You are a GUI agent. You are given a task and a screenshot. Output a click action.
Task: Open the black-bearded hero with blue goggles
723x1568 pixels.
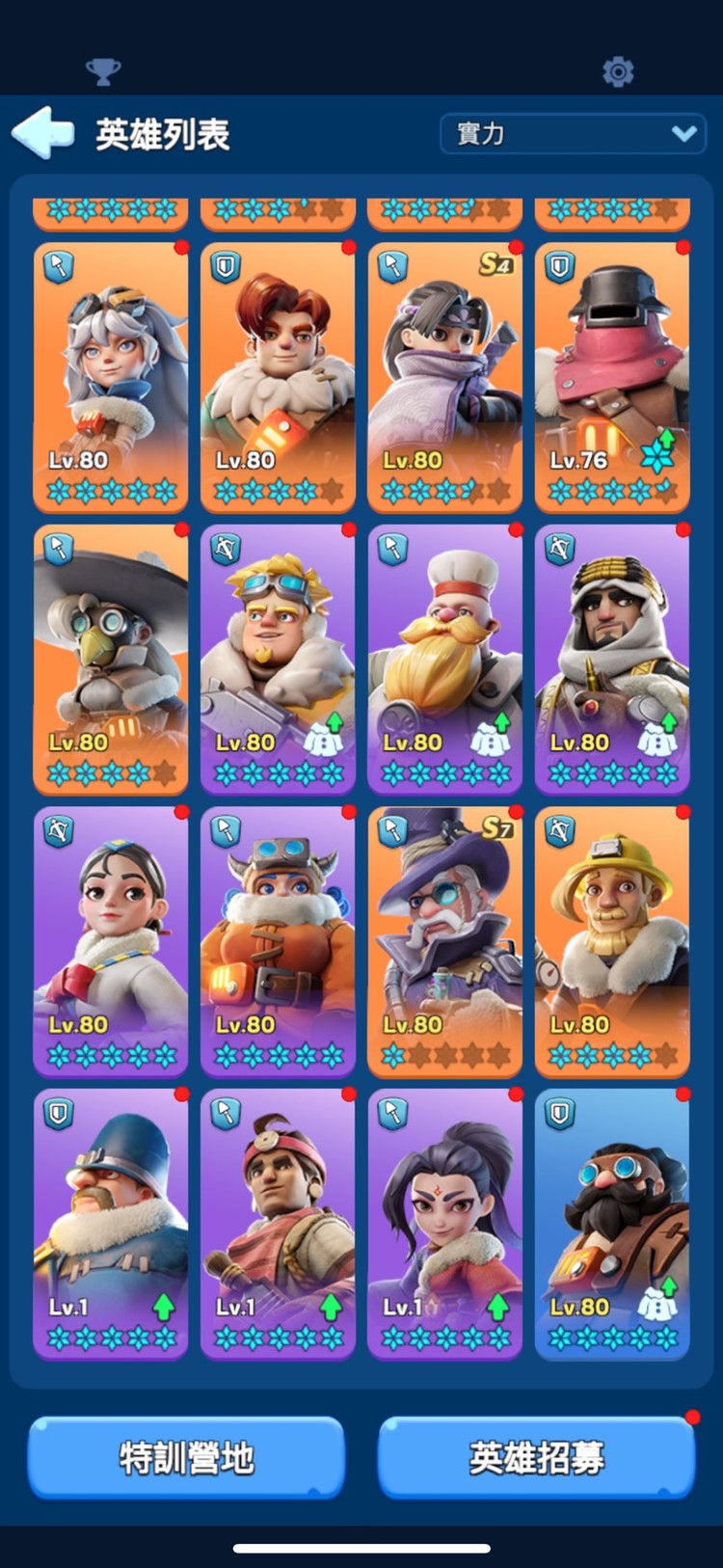[612, 1225]
